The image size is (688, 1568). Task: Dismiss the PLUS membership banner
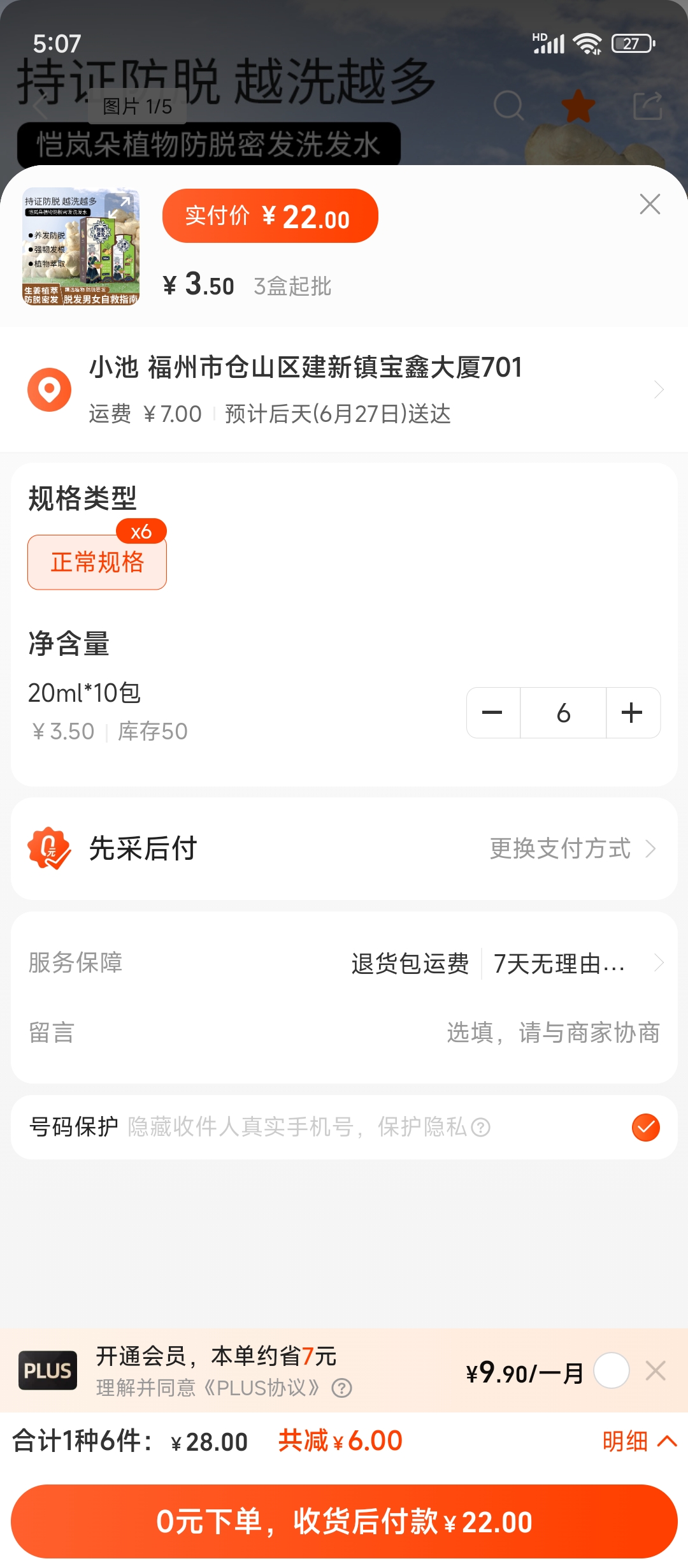tap(656, 1370)
